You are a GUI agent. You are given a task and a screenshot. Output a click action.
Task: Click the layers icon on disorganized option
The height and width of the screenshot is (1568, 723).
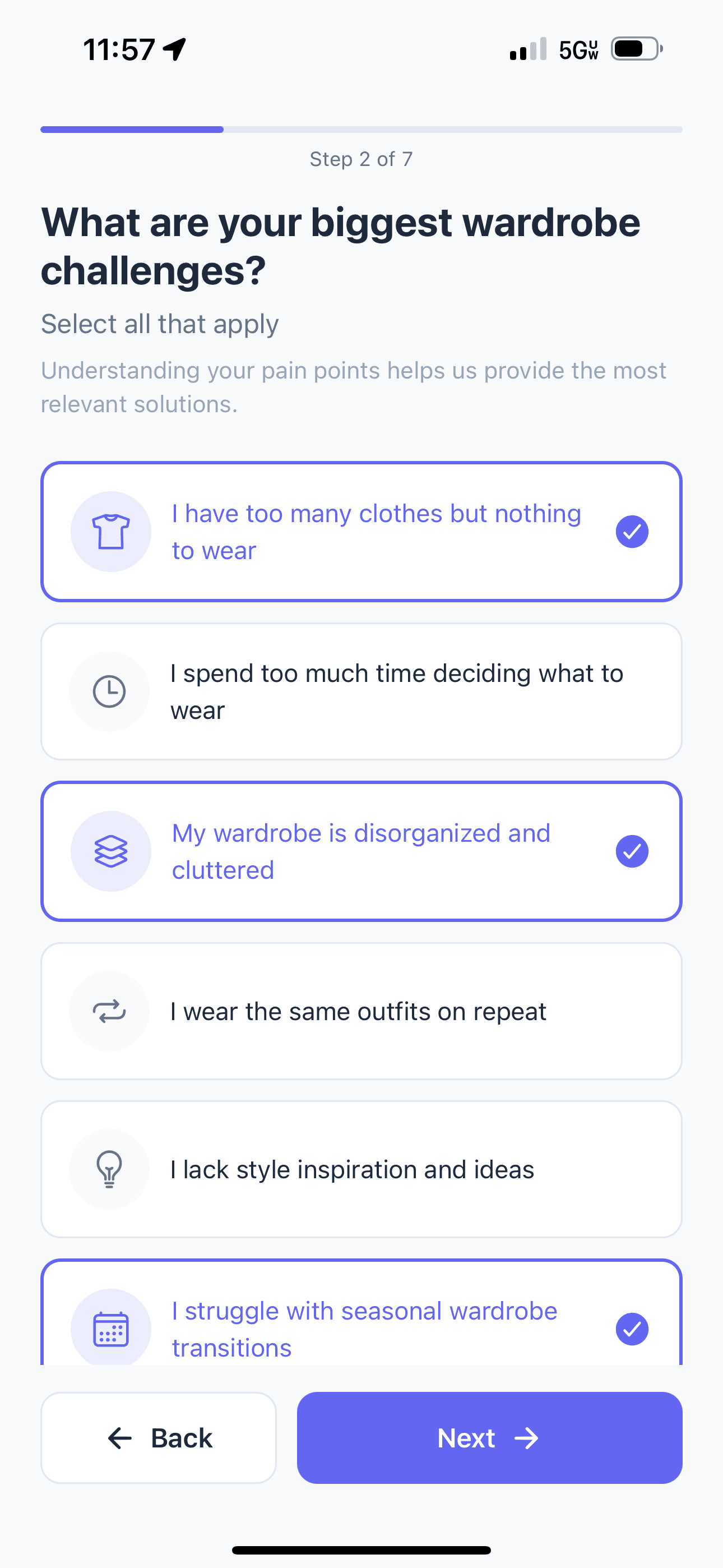110,850
